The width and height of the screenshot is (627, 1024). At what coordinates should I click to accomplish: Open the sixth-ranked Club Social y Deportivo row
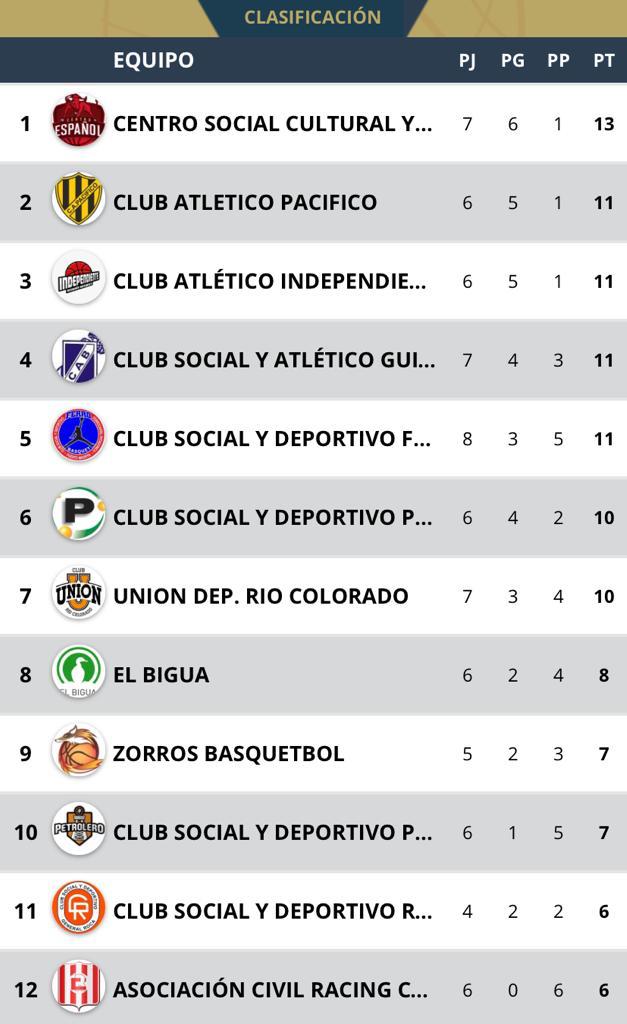pos(272,517)
